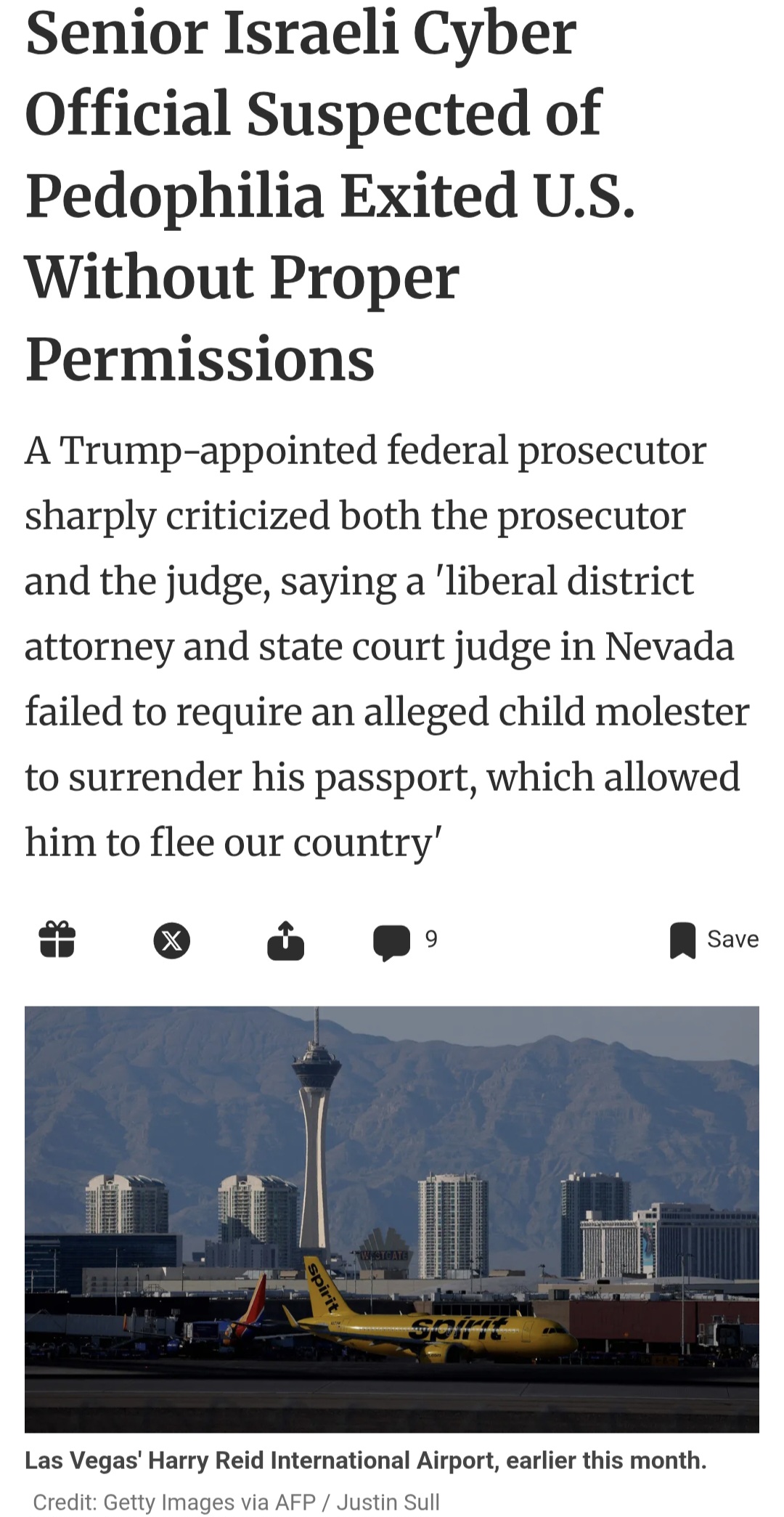Gift this article using the gift icon
The height and width of the screenshot is (1517, 784).
click(x=57, y=940)
